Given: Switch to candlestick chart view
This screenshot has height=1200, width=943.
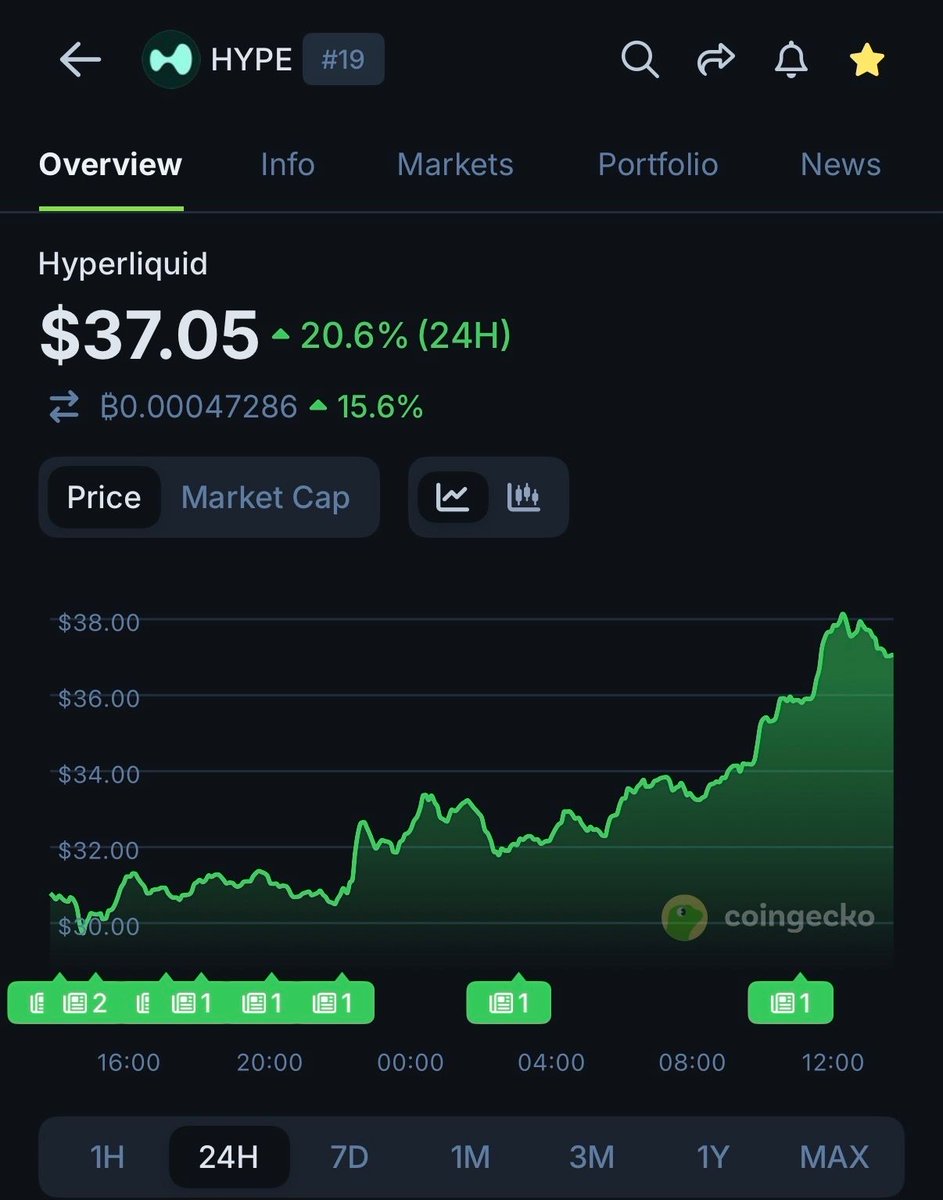Looking at the screenshot, I should [524, 497].
